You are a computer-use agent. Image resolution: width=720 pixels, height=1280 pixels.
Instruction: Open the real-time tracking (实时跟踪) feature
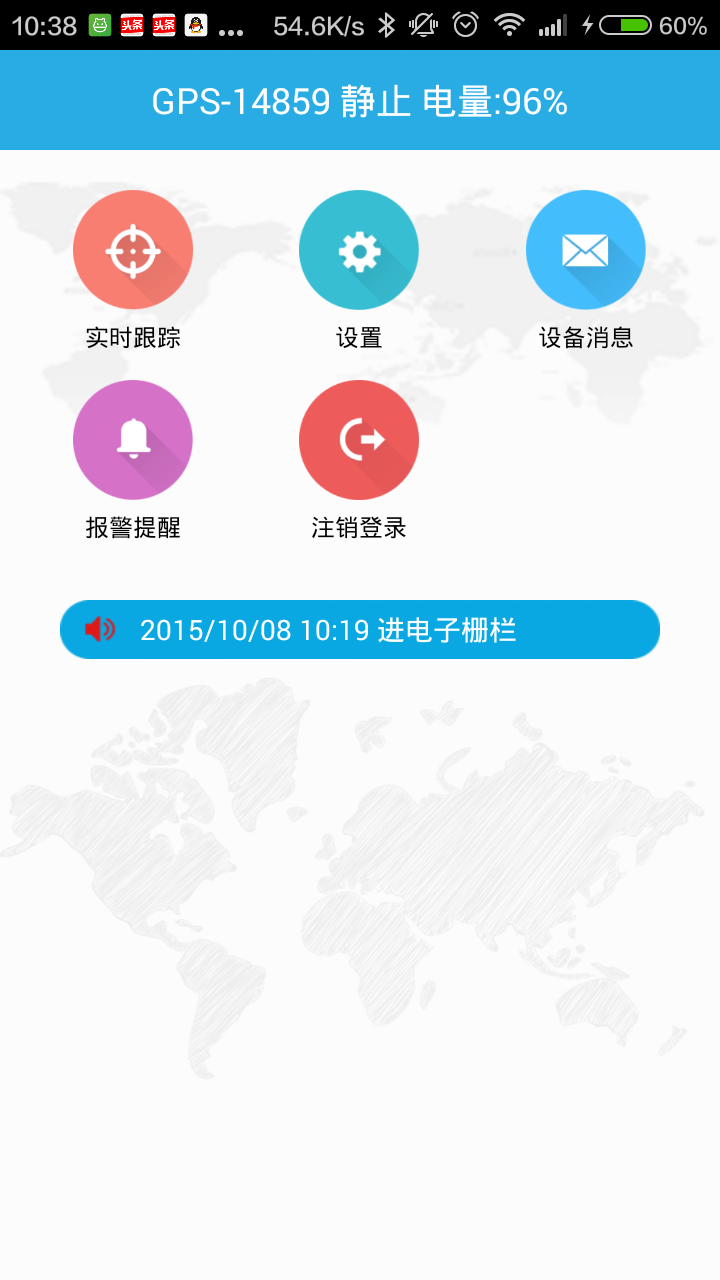pyautogui.click(x=133, y=249)
